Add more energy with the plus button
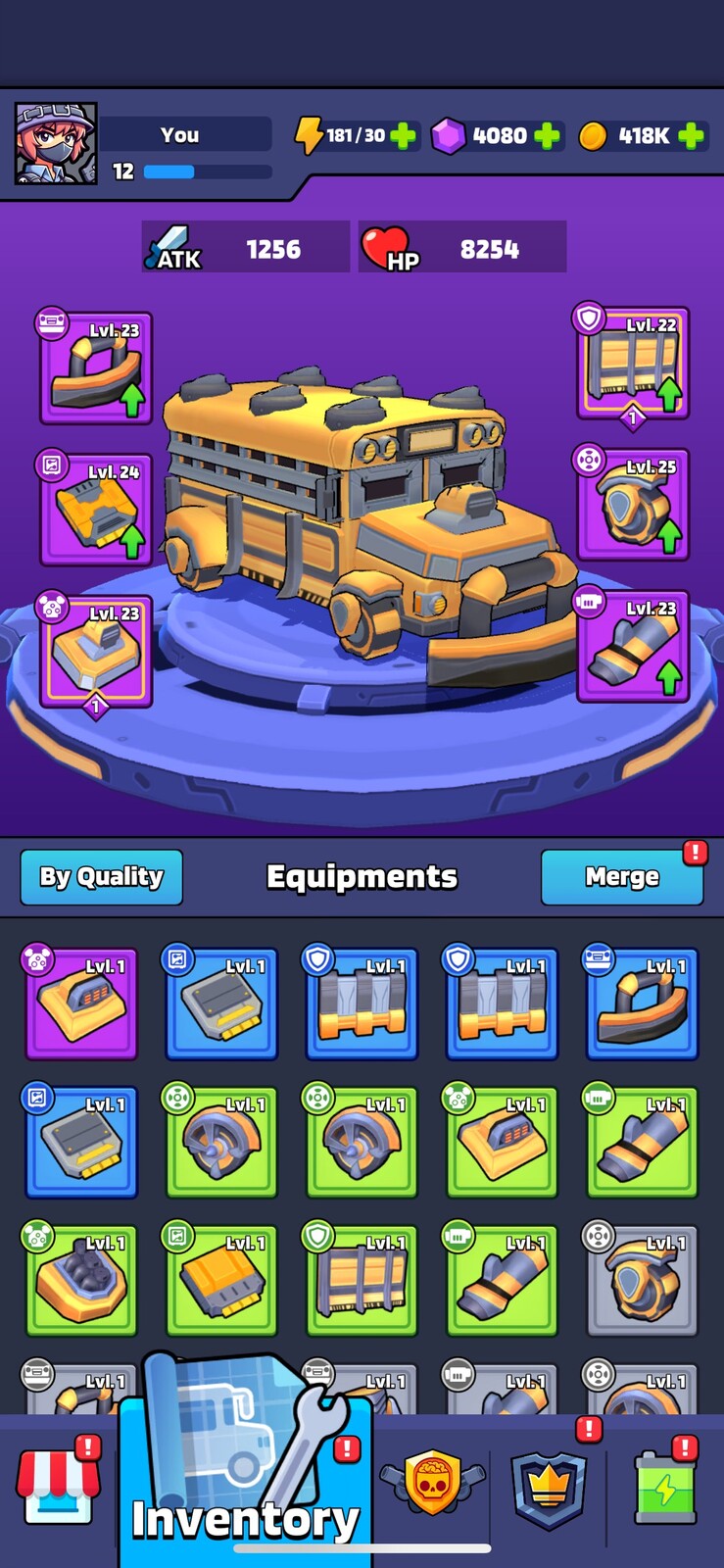This screenshot has height=1568, width=724. [x=403, y=136]
